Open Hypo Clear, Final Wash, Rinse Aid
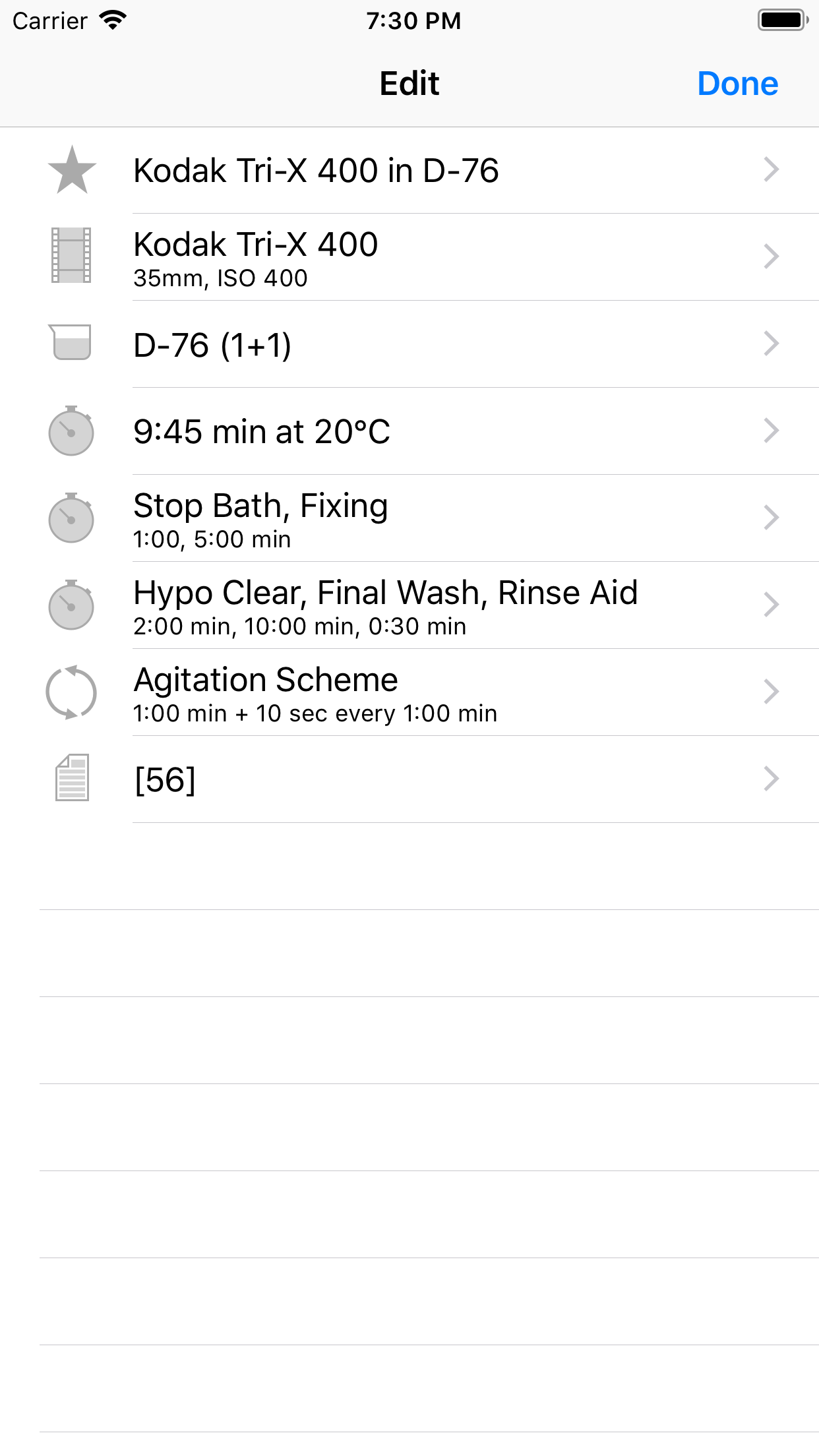This screenshot has height=1456, width=819. 409,605
